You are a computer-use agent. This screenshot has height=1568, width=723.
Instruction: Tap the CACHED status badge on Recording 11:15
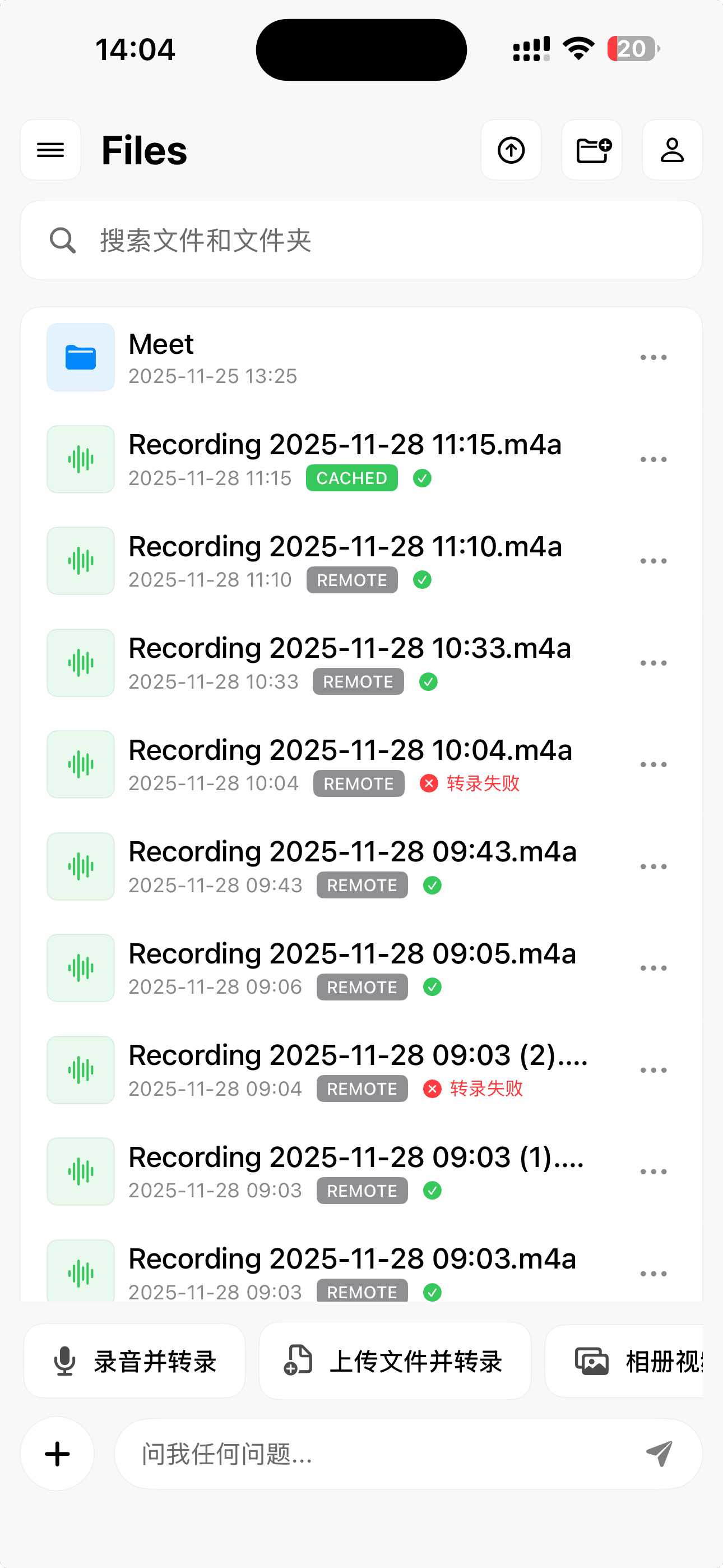pos(351,478)
